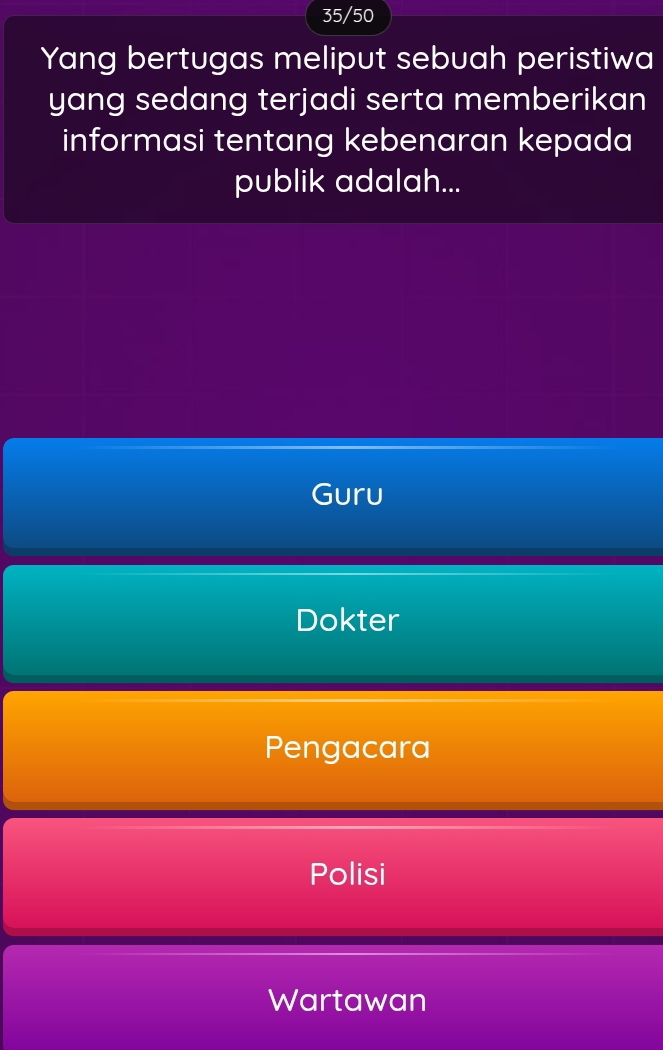This screenshot has width=663, height=1050.
Task: Tap Wartawan as the answer
Action: (346, 999)
